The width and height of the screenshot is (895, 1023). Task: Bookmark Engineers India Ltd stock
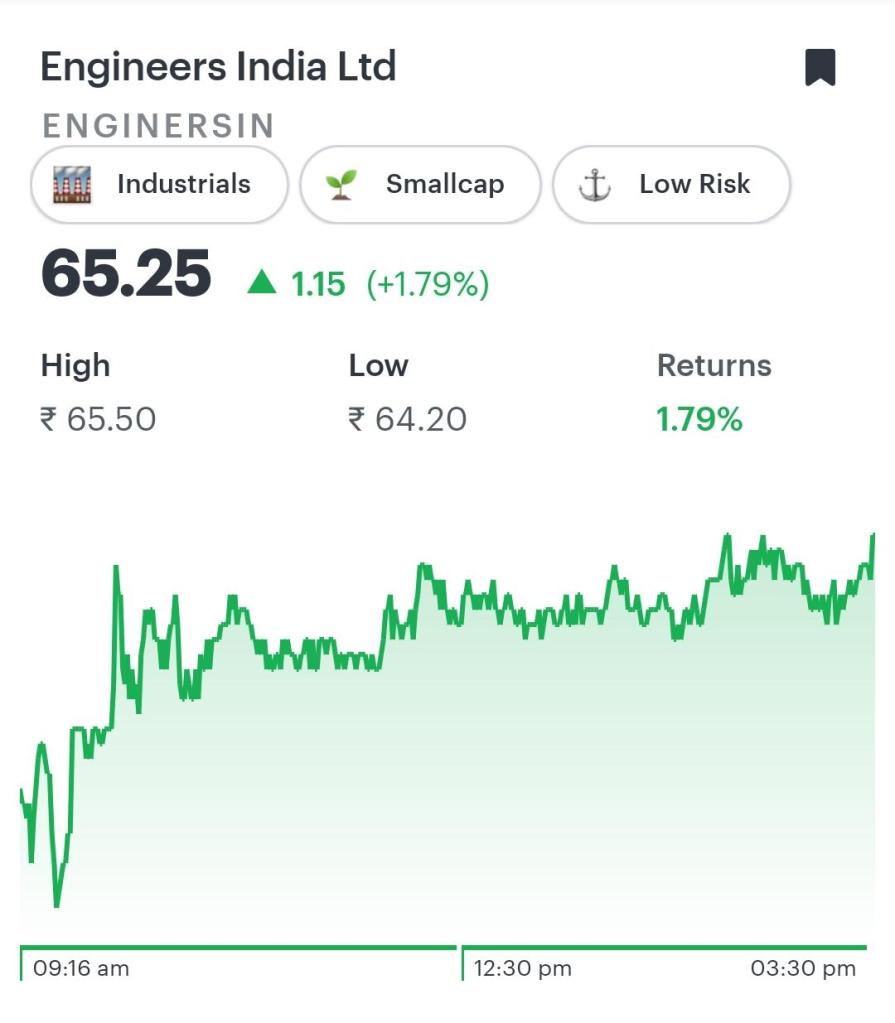(x=820, y=68)
